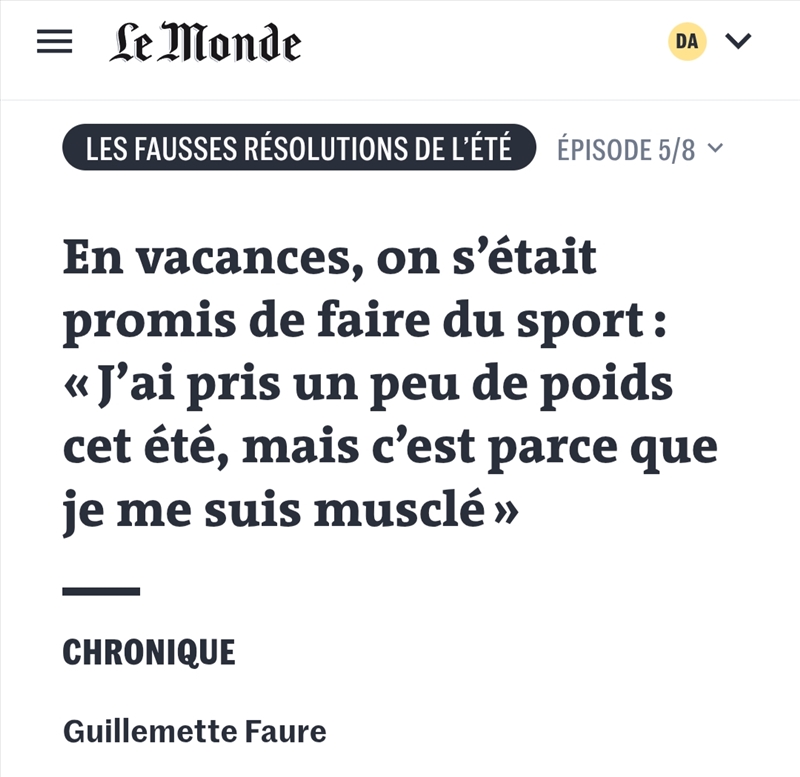This screenshot has width=800, height=777.
Task: Open the DA account avatar
Action: 687,41
